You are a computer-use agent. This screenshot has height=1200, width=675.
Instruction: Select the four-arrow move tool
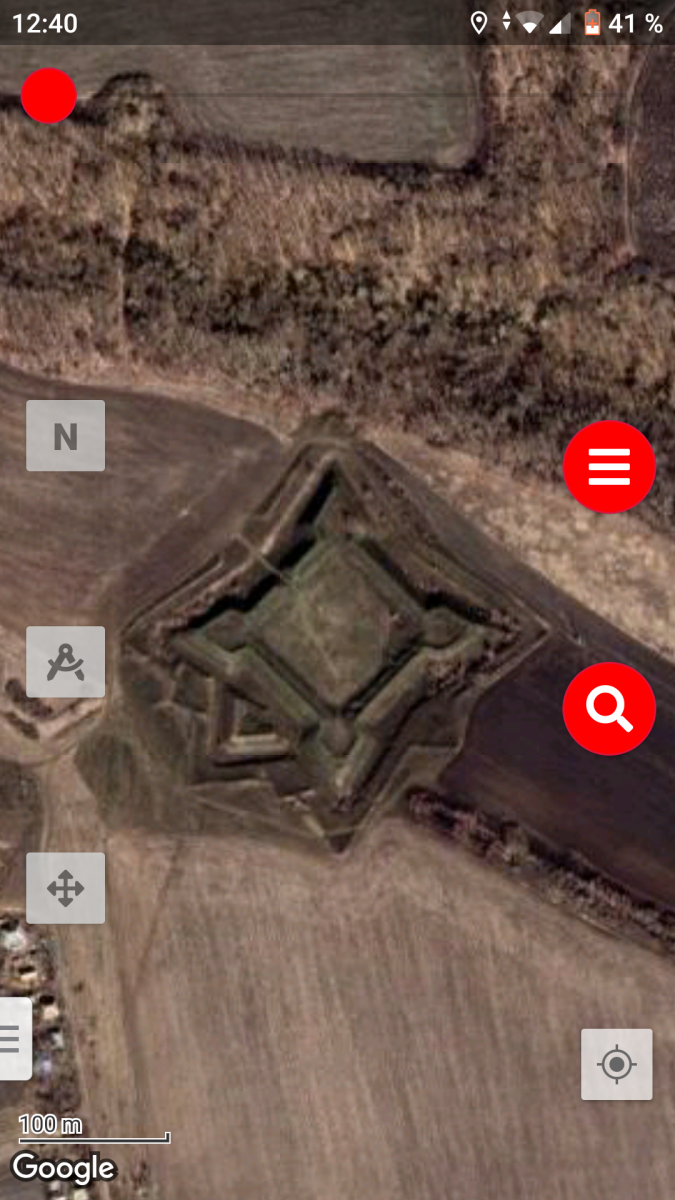point(65,888)
